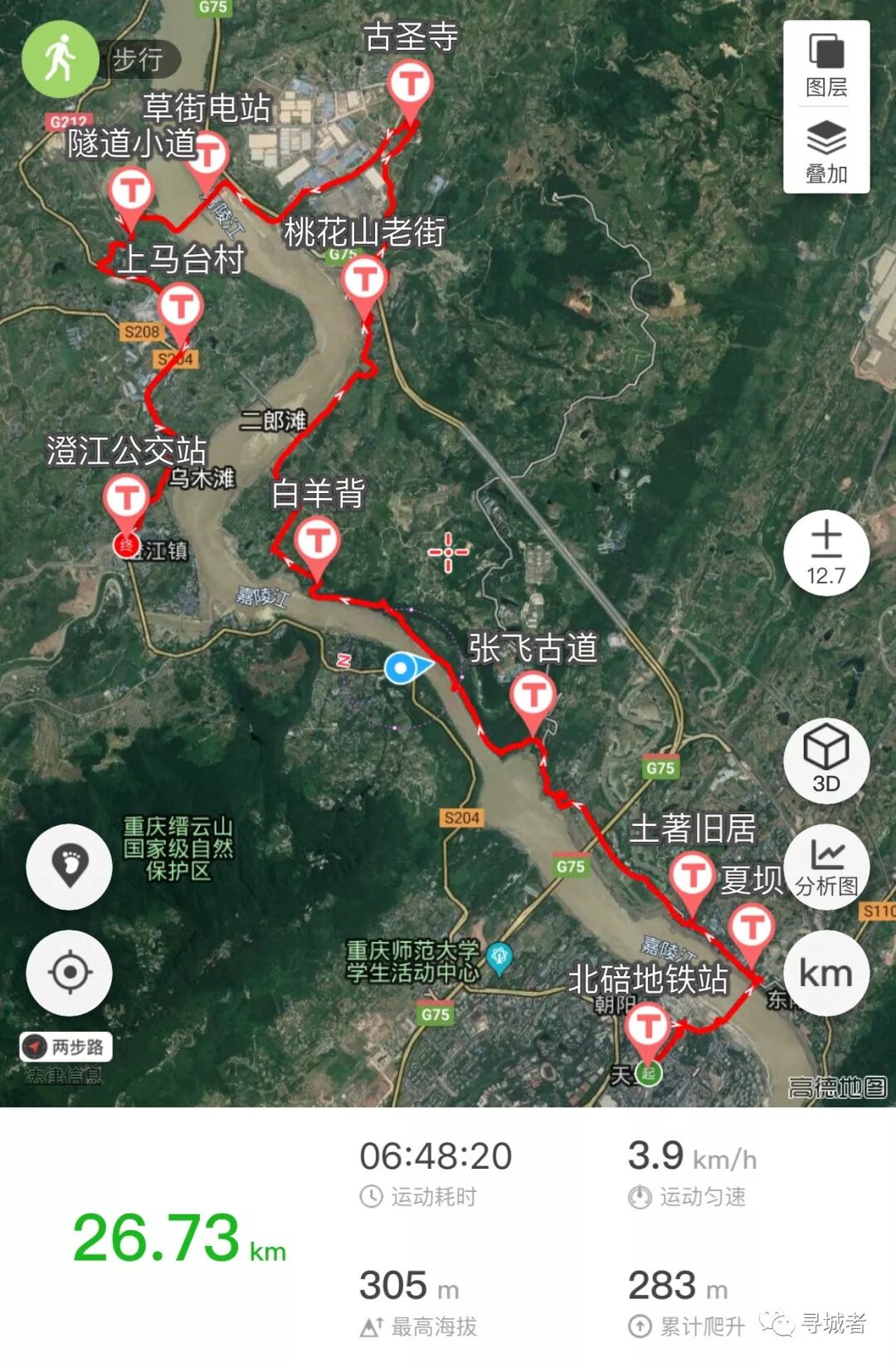This screenshot has width=896, height=1363.
Task: Tap the footprint waypoint button
Action: coord(70,866)
